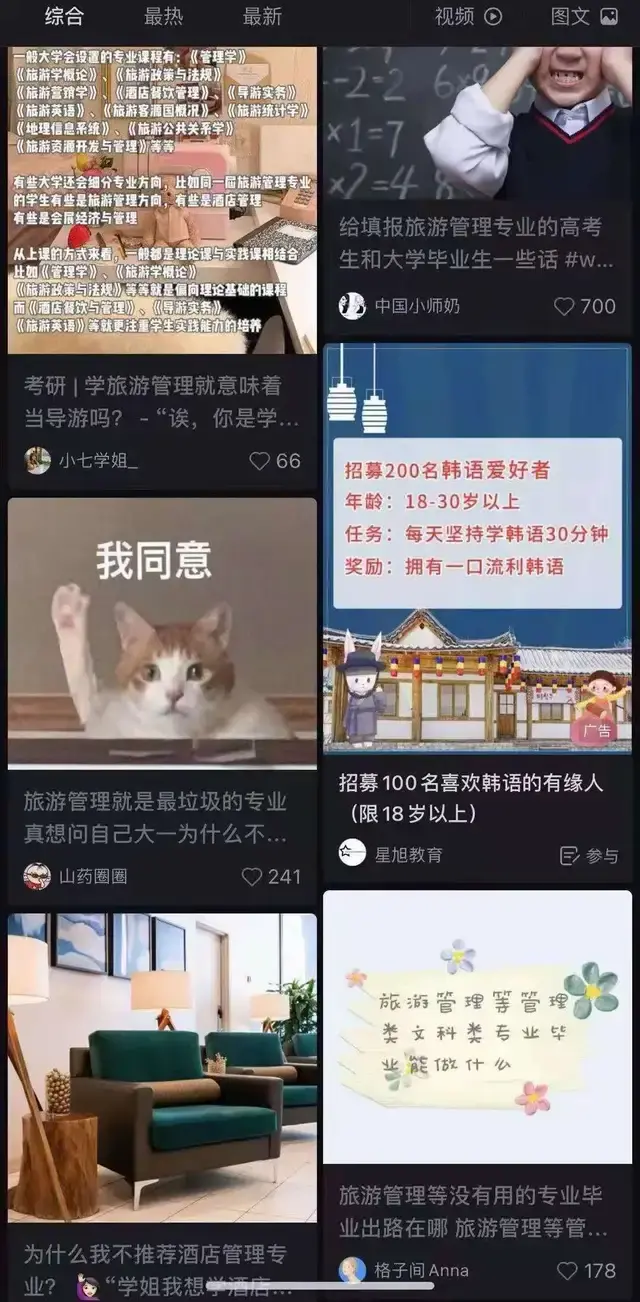Filter results by 图文
The width and height of the screenshot is (640, 1302).
584,16
